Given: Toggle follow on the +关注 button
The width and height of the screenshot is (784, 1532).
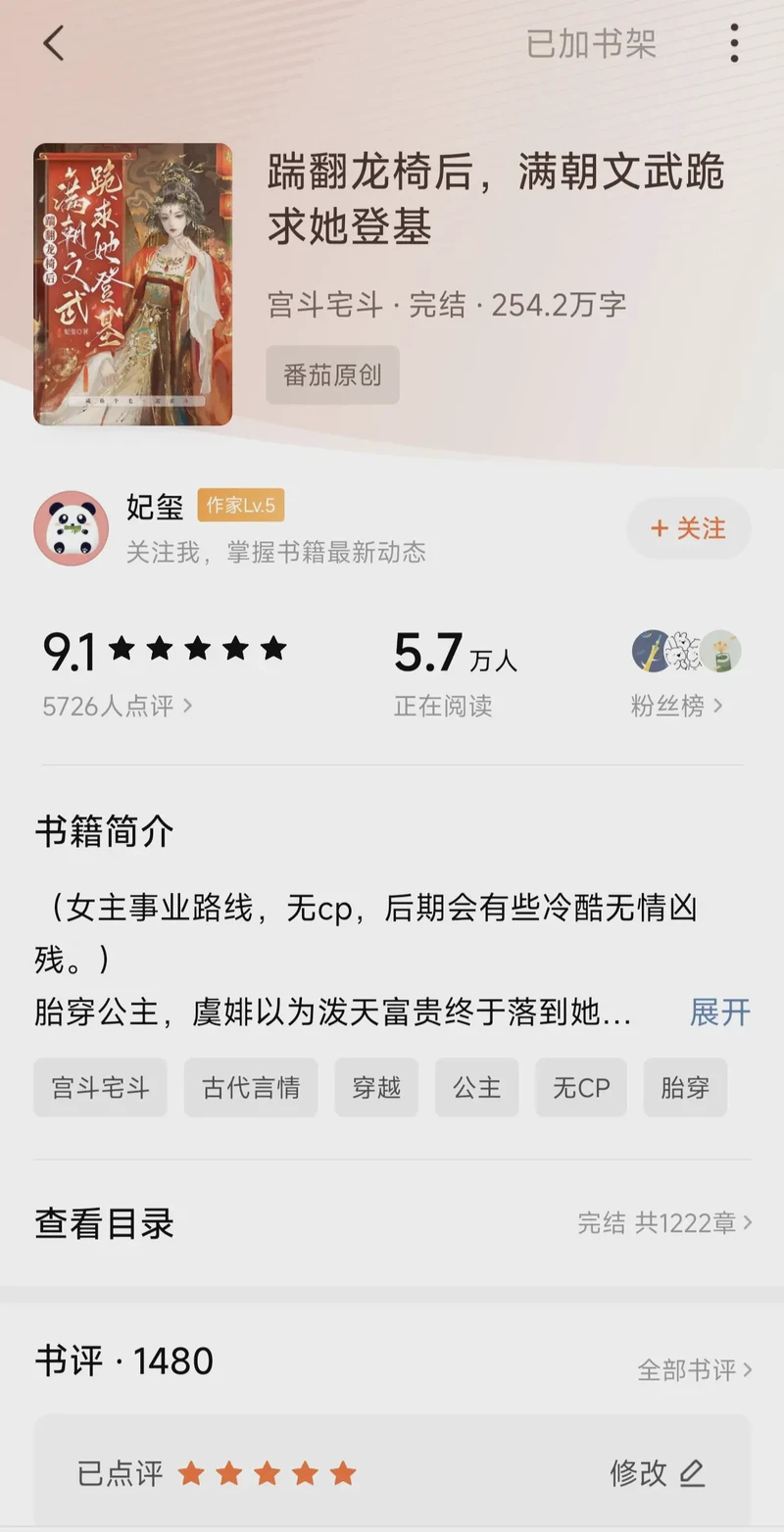Looking at the screenshot, I should [689, 528].
